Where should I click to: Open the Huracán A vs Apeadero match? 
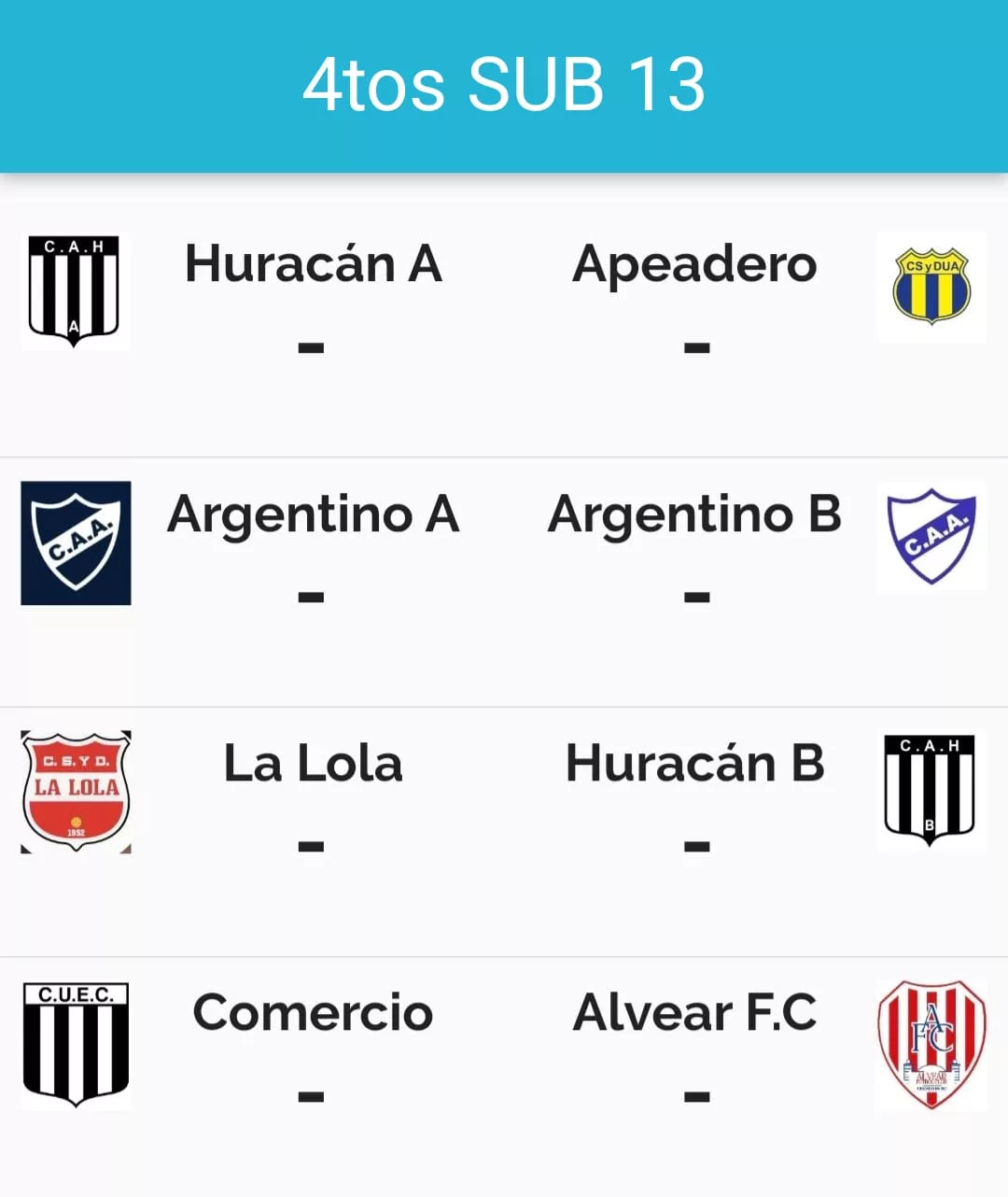pyautogui.click(x=504, y=308)
